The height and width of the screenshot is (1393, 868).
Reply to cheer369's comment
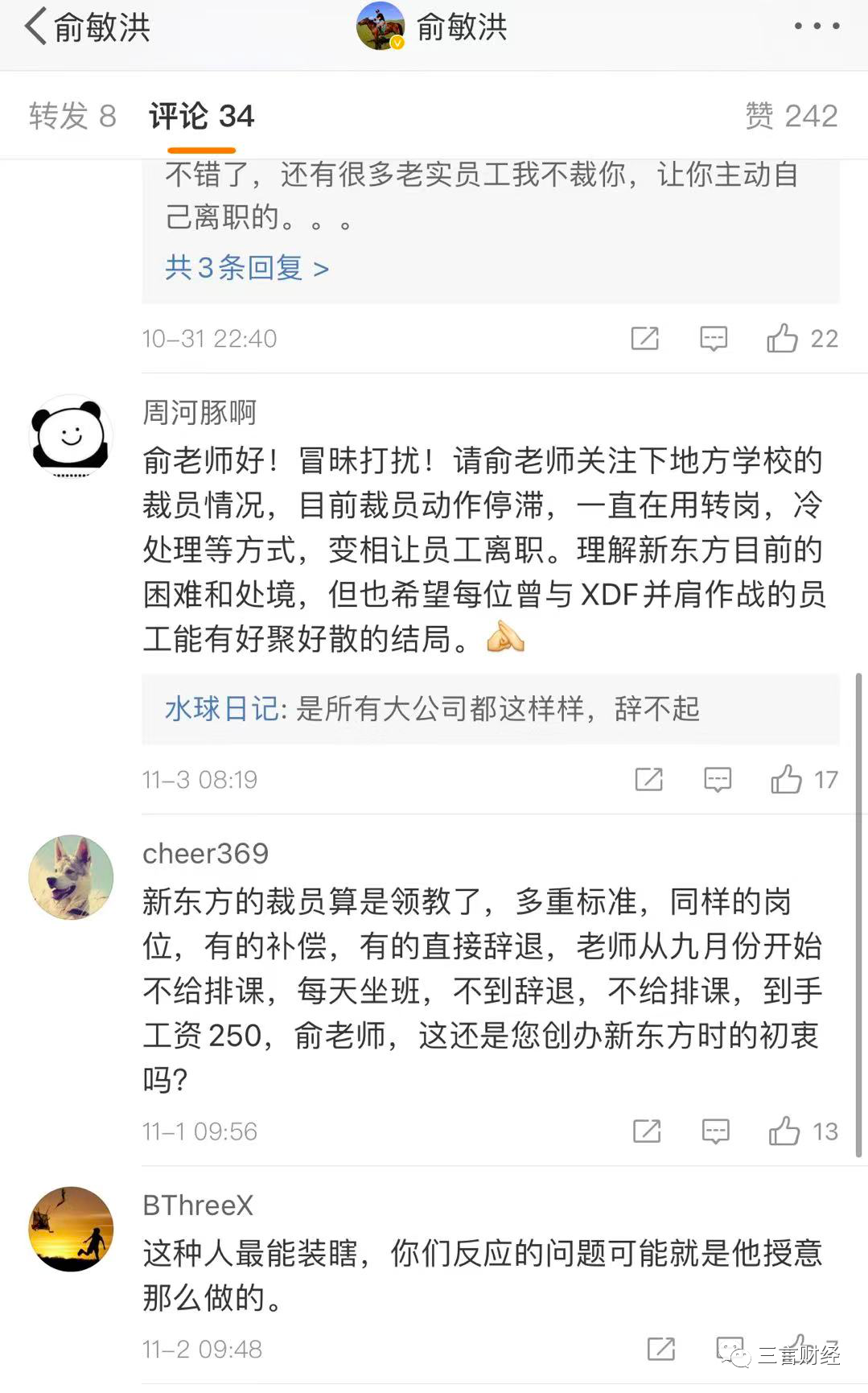[x=715, y=1131]
